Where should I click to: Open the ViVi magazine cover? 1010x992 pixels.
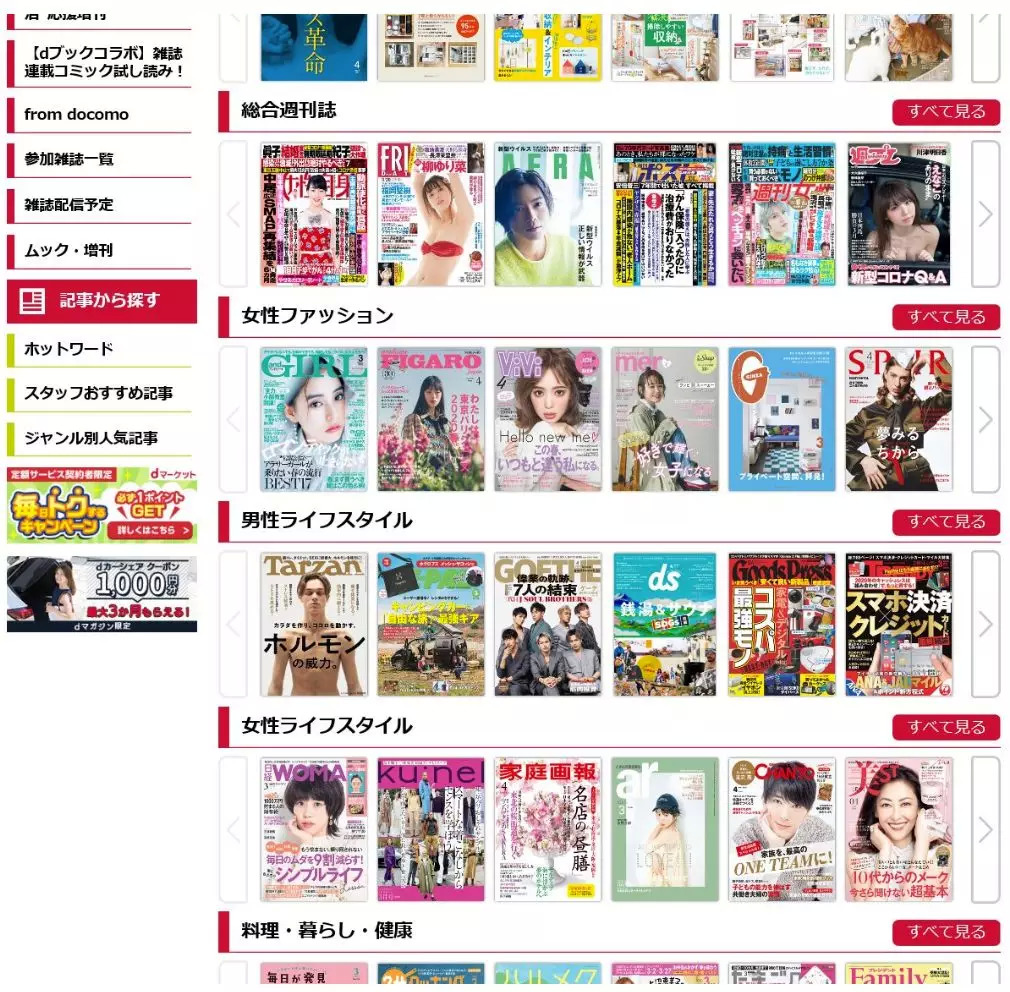click(x=547, y=419)
